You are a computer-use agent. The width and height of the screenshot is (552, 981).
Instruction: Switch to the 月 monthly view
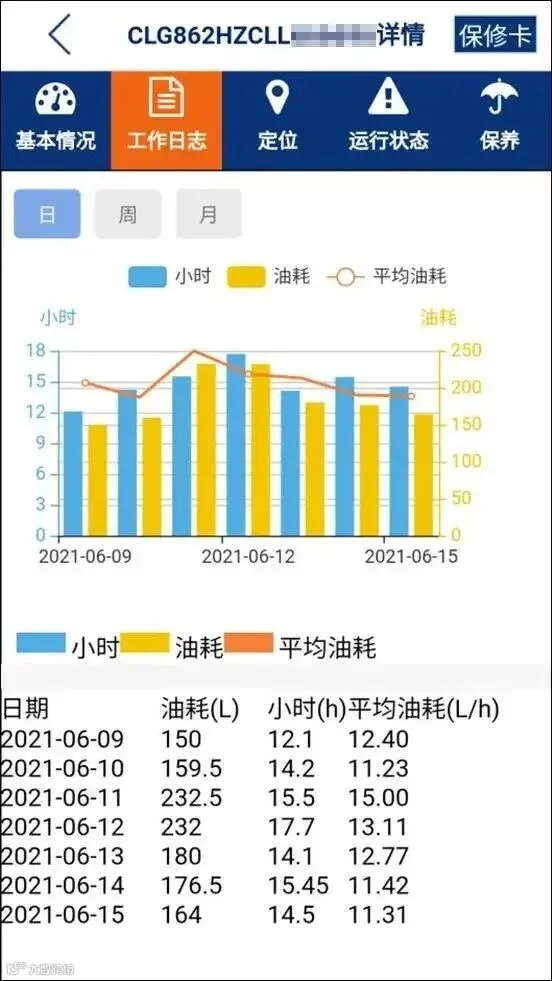pos(208,214)
